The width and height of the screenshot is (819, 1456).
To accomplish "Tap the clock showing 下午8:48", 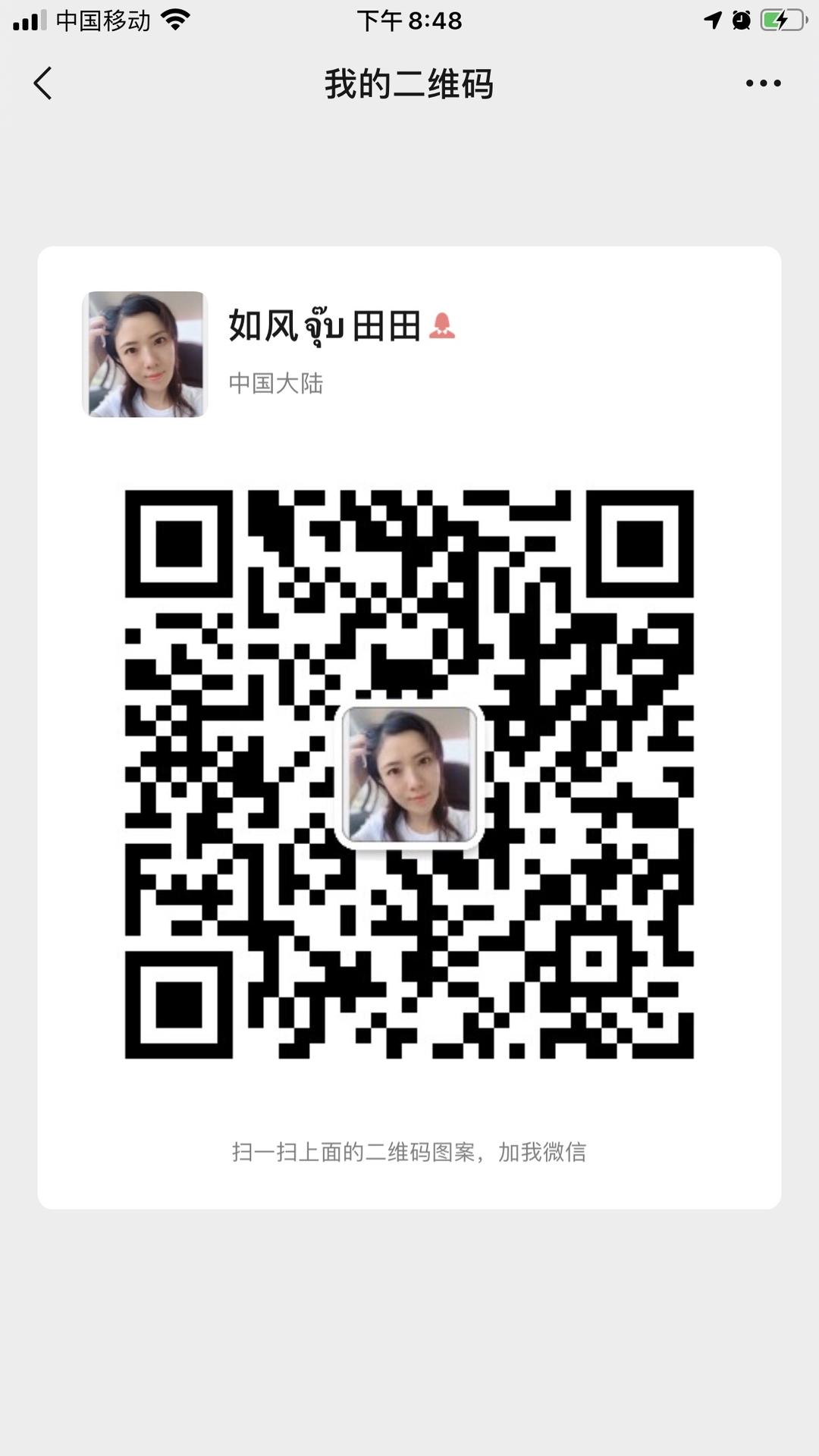I will [409, 22].
